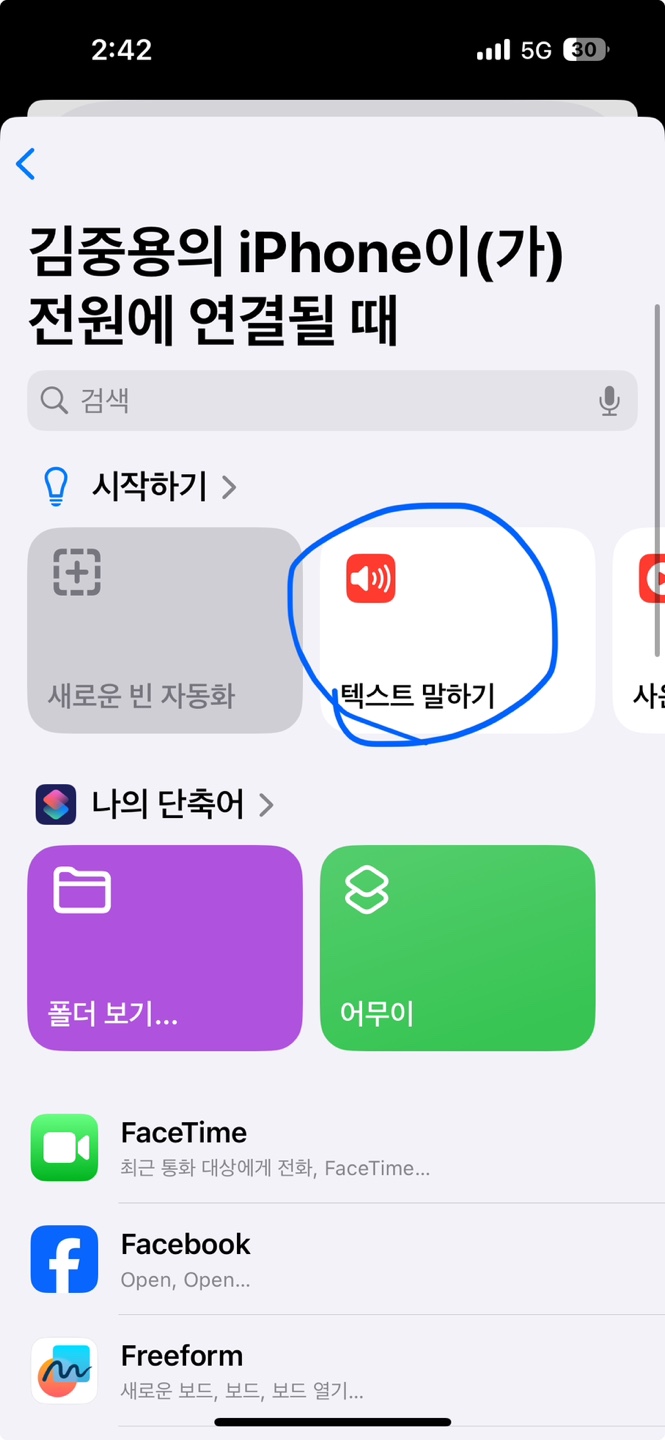Screen dimensions: 665x1440
Task: Go back with the blue arrow
Action: (26, 164)
